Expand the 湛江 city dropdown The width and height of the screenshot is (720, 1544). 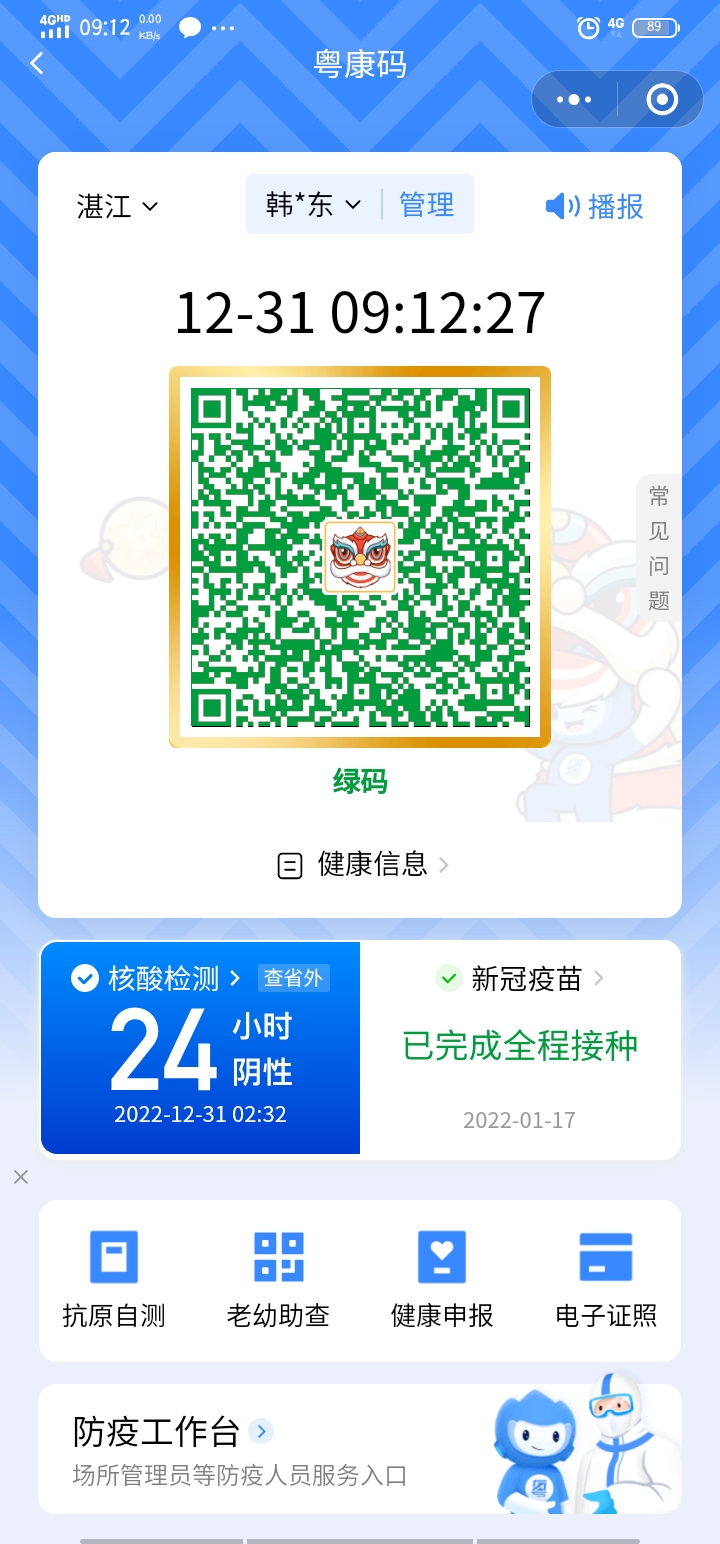(117, 206)
